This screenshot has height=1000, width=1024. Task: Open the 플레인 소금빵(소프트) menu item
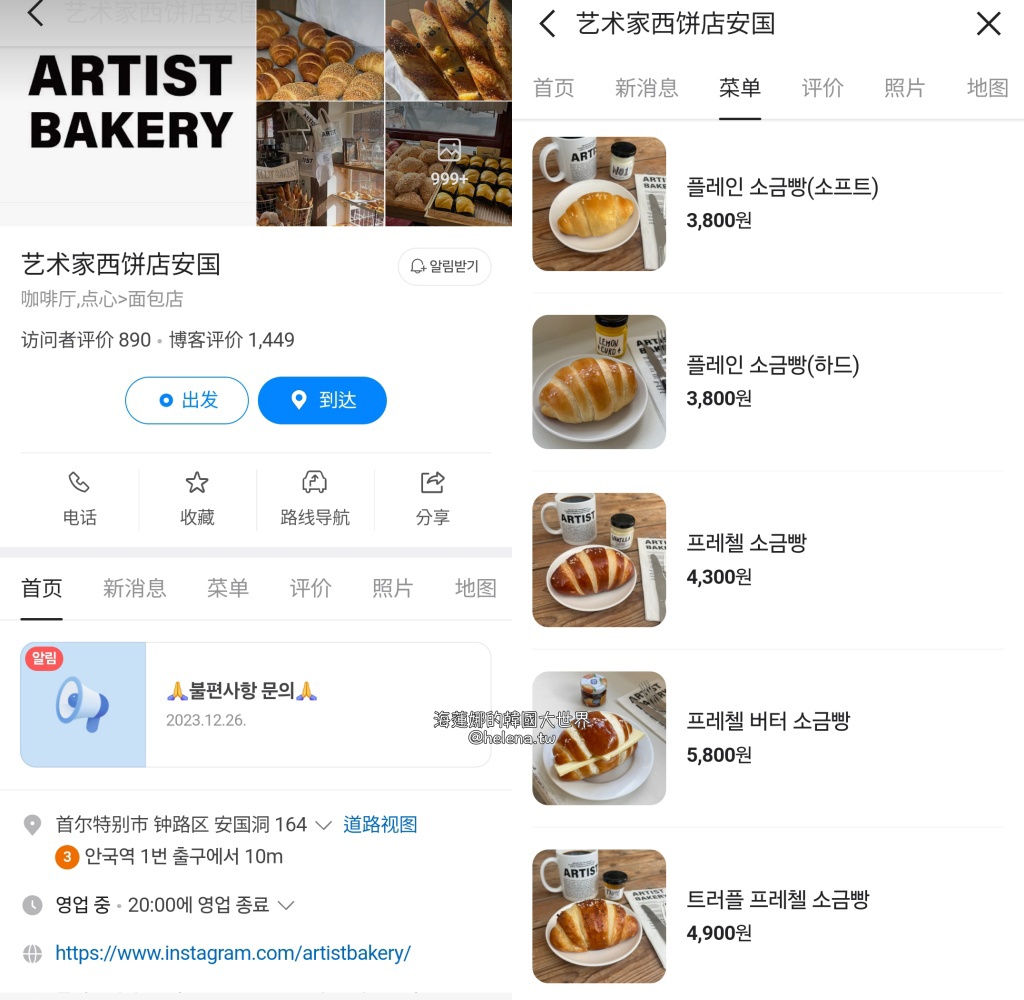point(782,187)
